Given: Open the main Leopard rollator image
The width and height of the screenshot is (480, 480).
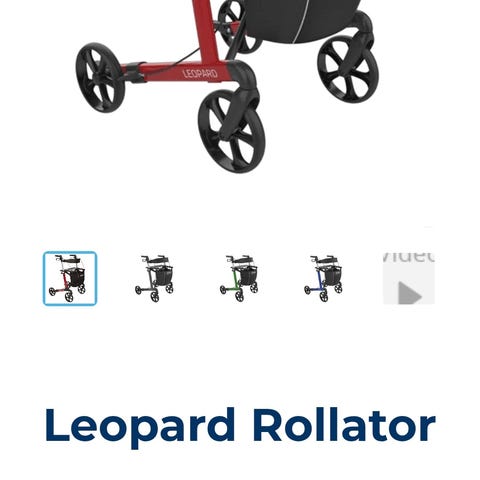Looking at the screenshot, I should 227,87.
